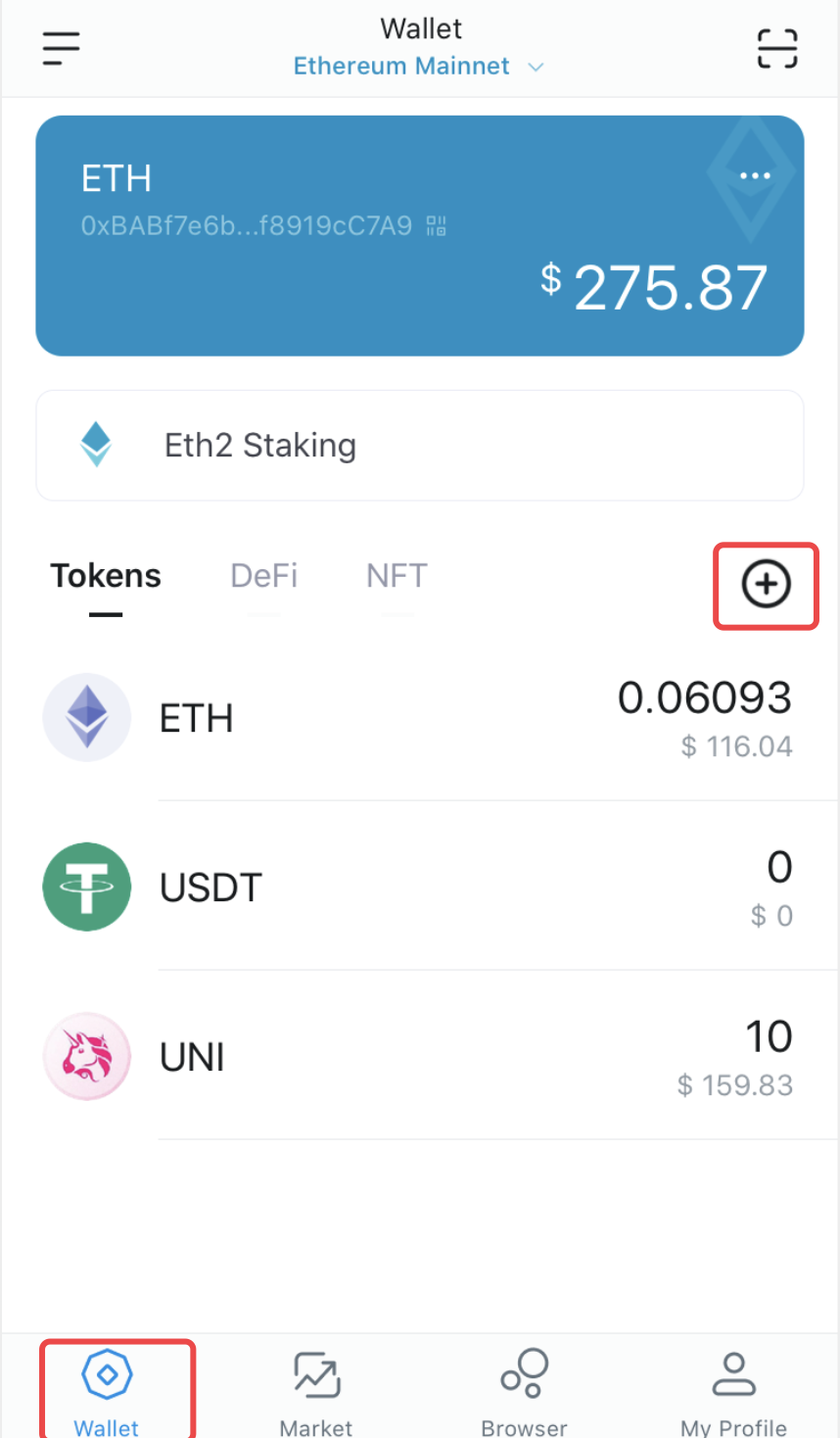Open the USDT token row

pos(419,887)
